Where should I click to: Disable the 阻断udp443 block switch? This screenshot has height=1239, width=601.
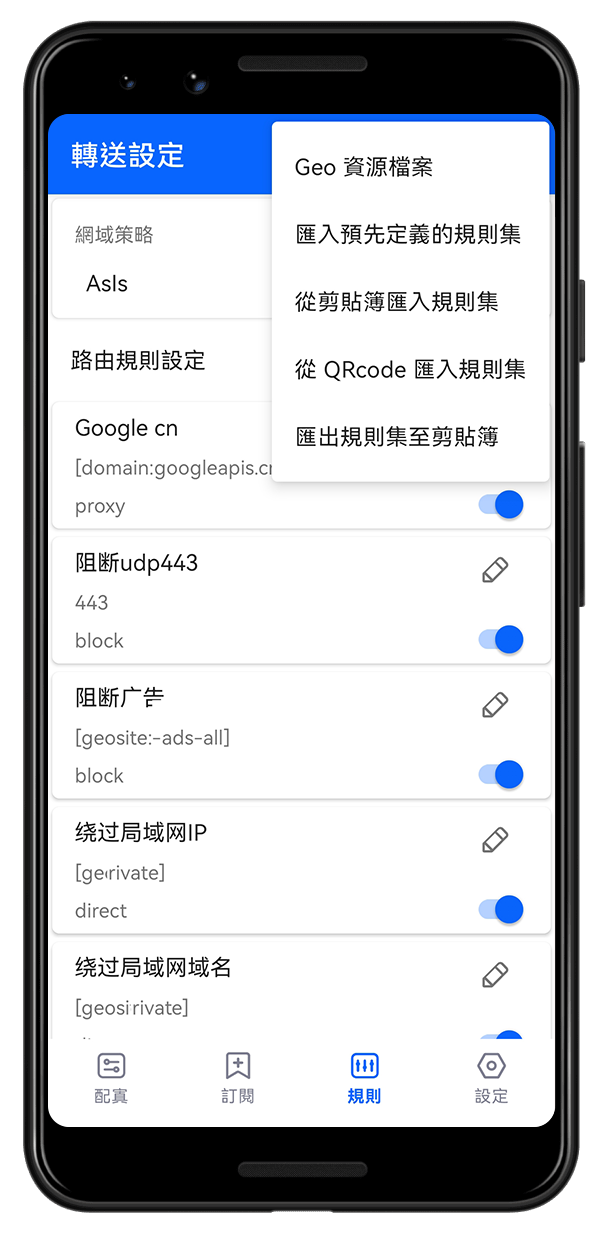501,639
